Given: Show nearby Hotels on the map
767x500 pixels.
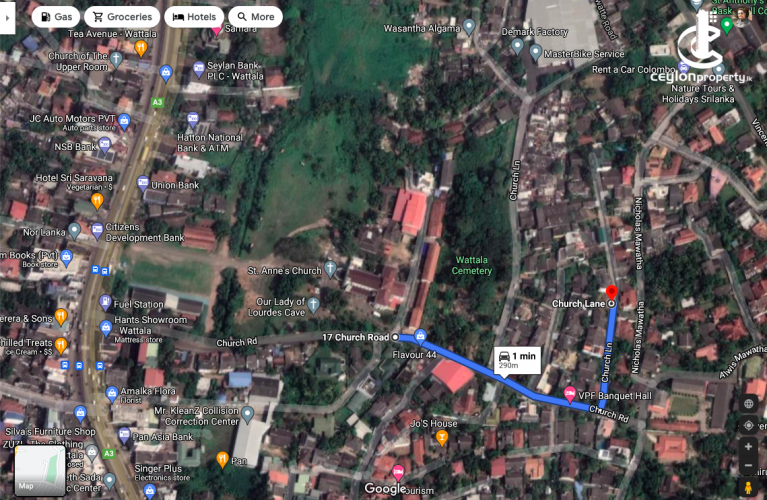Looking at the screenshot, I should pyautogui.click(x=193, y=17).
